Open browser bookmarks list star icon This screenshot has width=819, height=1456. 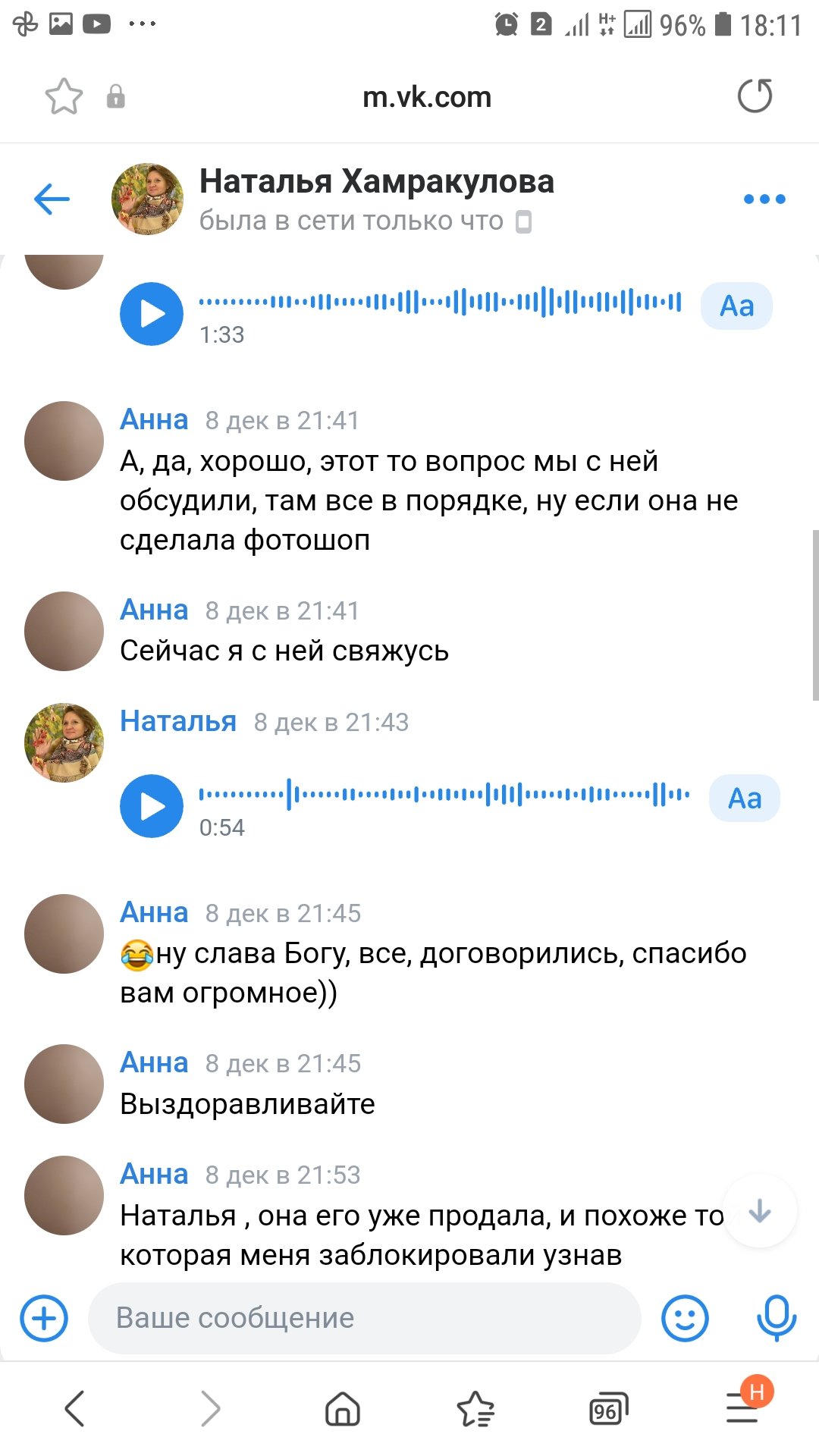tap(475, 1410)
